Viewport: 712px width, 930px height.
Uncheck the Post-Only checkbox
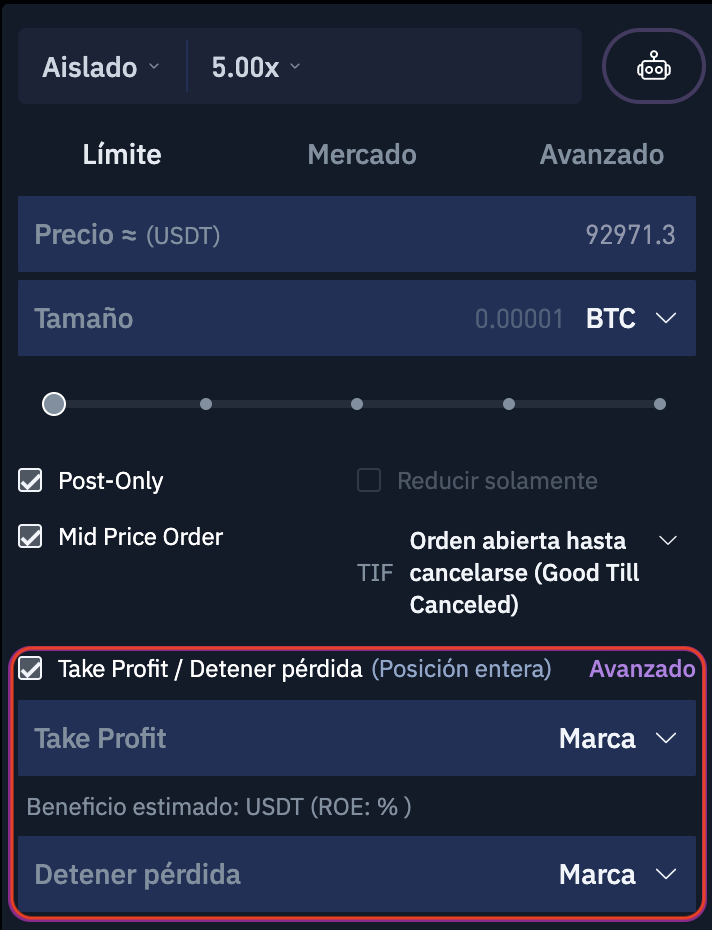click(x=31, y=481)
